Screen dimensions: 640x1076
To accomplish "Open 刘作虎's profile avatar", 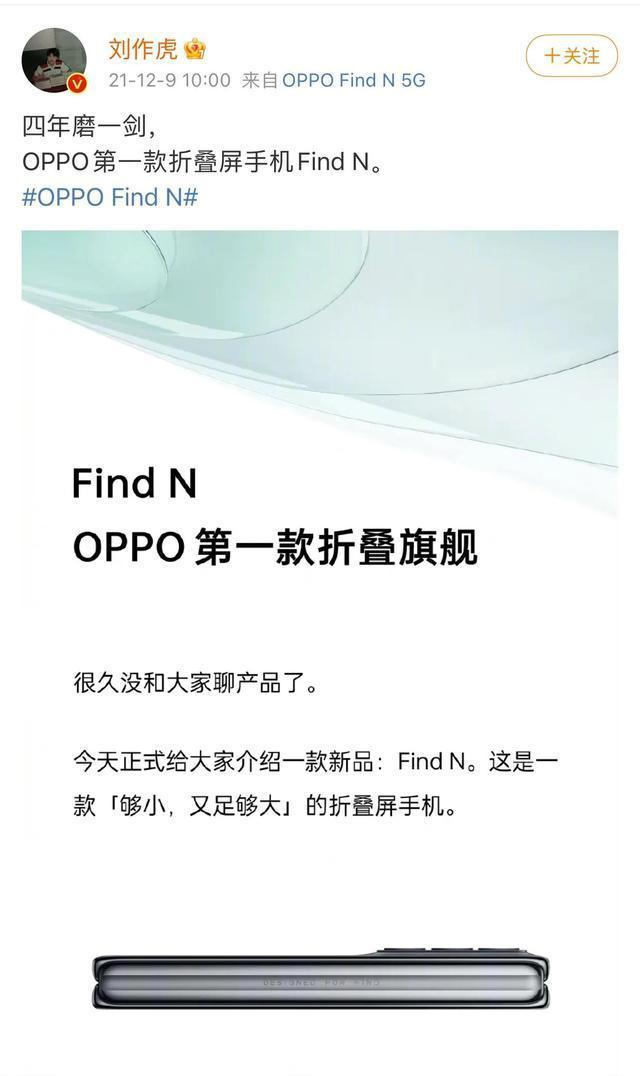I will point(55,60).
